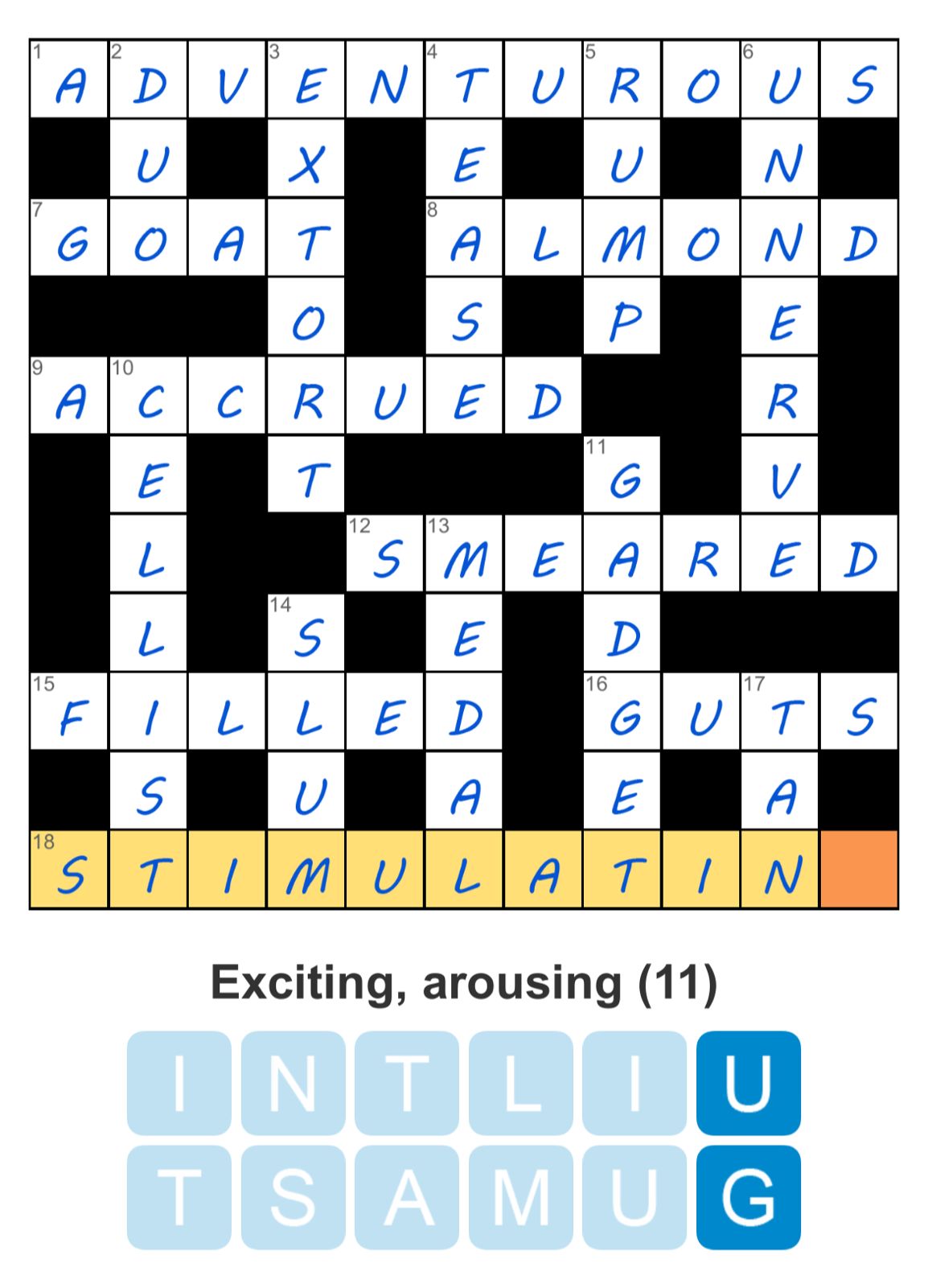Select grid cell numbered 1 of ADVENTUROUS
928x1288 pixels.
click(69, 79)
